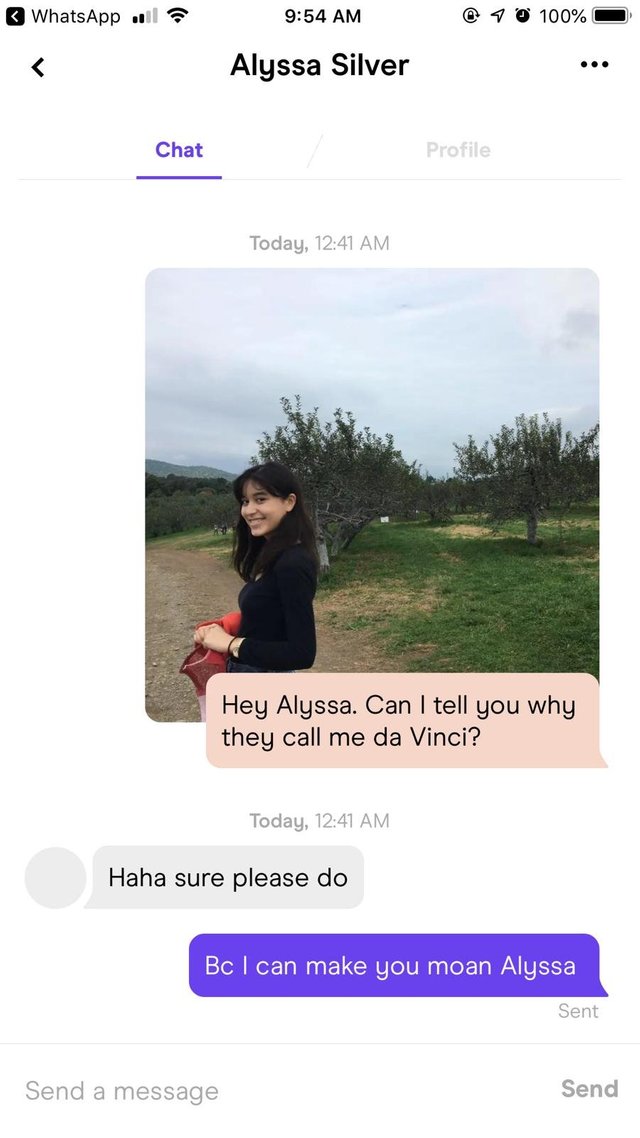The width and height of the screenshot is (640, 1138).
Task: Hit the Send button
Action: pos(589,1089)
